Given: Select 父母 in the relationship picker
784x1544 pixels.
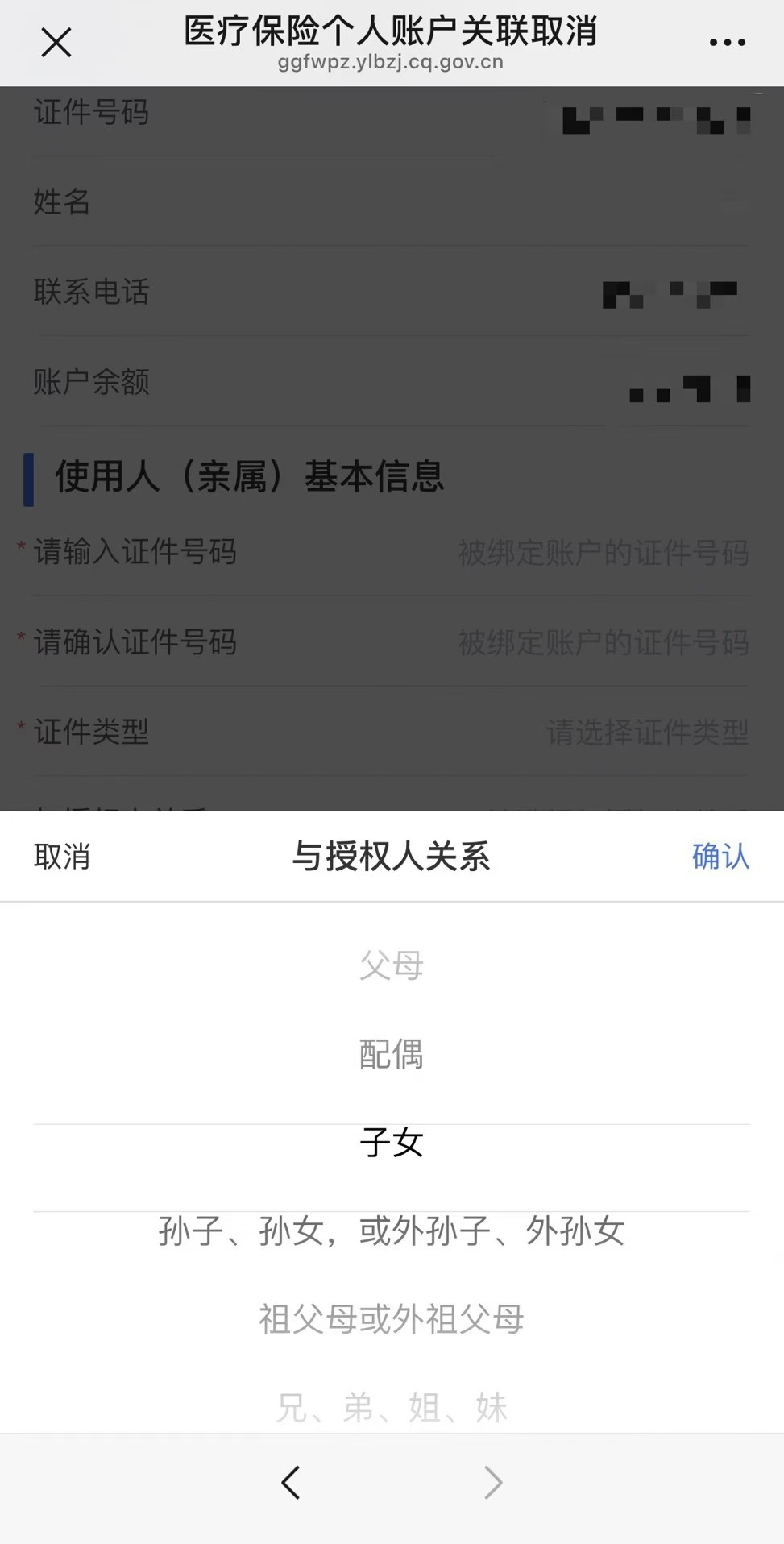Looking at the screenshot, I should coord(392,965).
